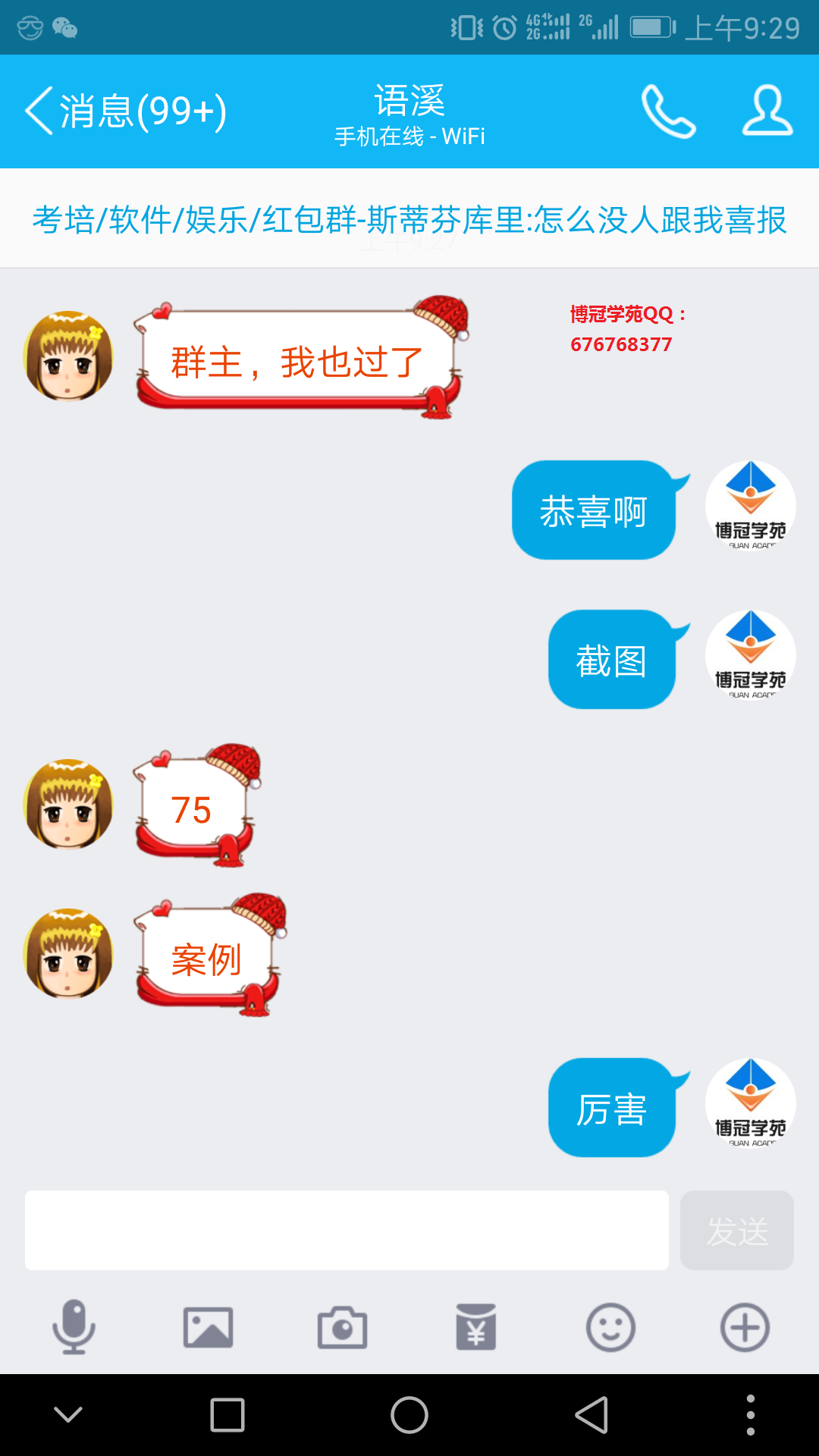Go to the system home screen

point(409,1415)
